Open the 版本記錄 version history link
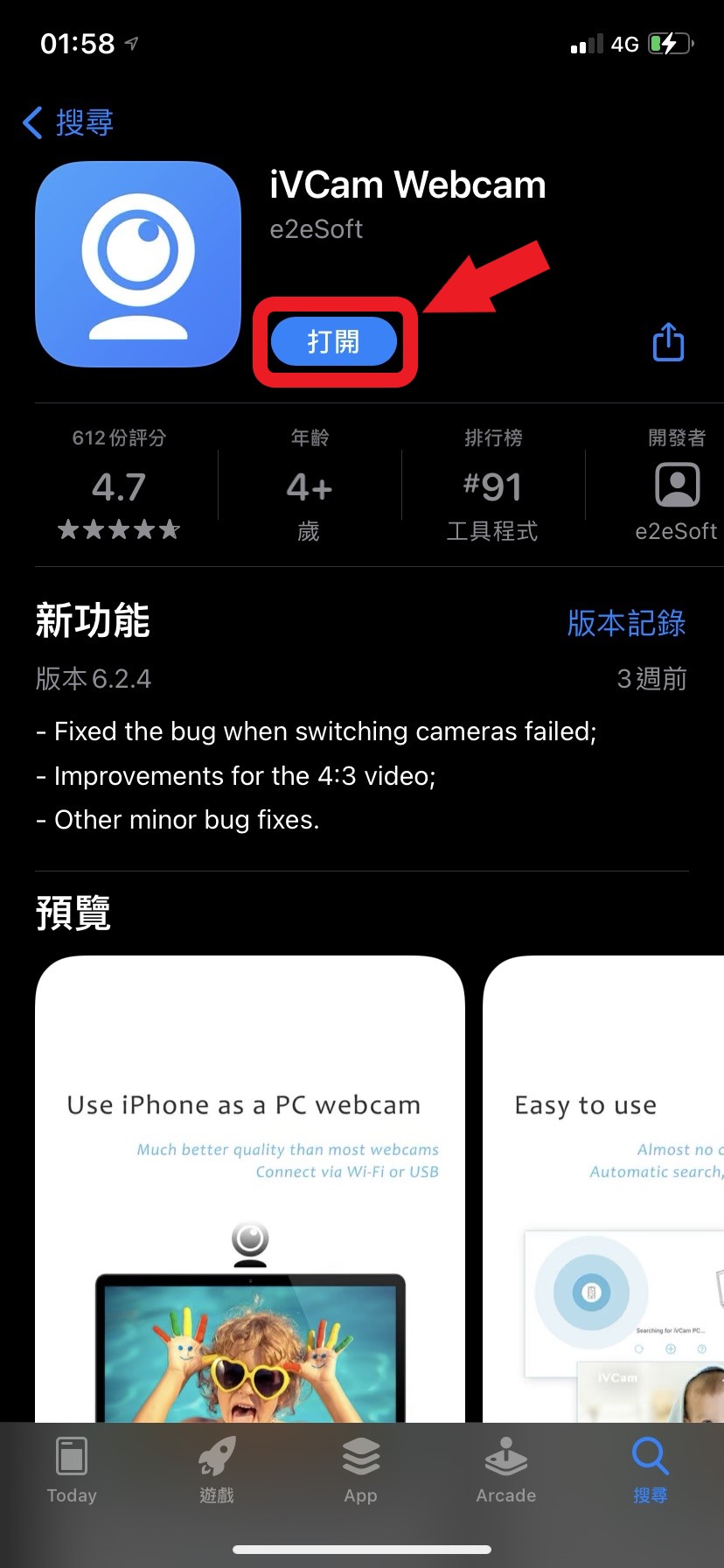 626,623
